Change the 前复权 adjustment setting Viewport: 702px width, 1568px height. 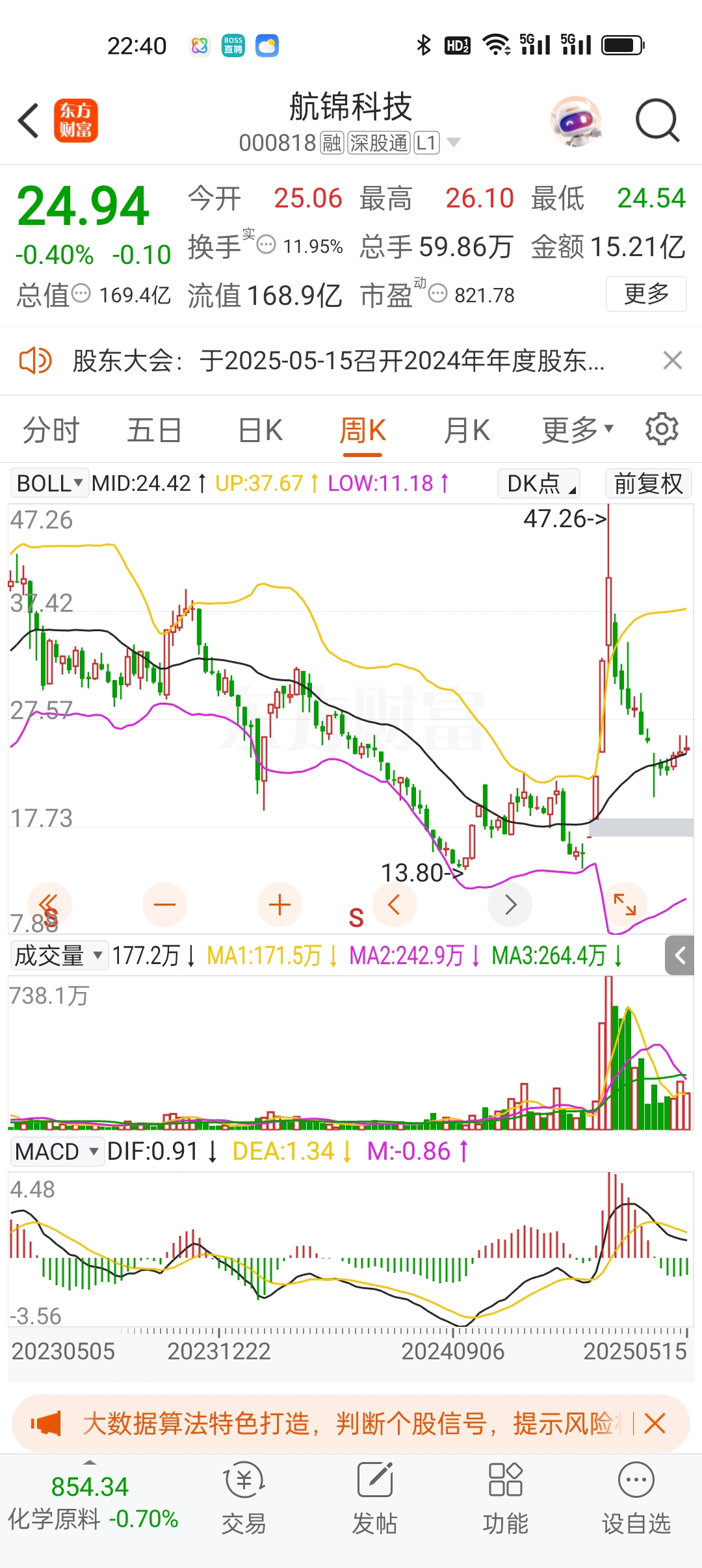pos(649,484)
